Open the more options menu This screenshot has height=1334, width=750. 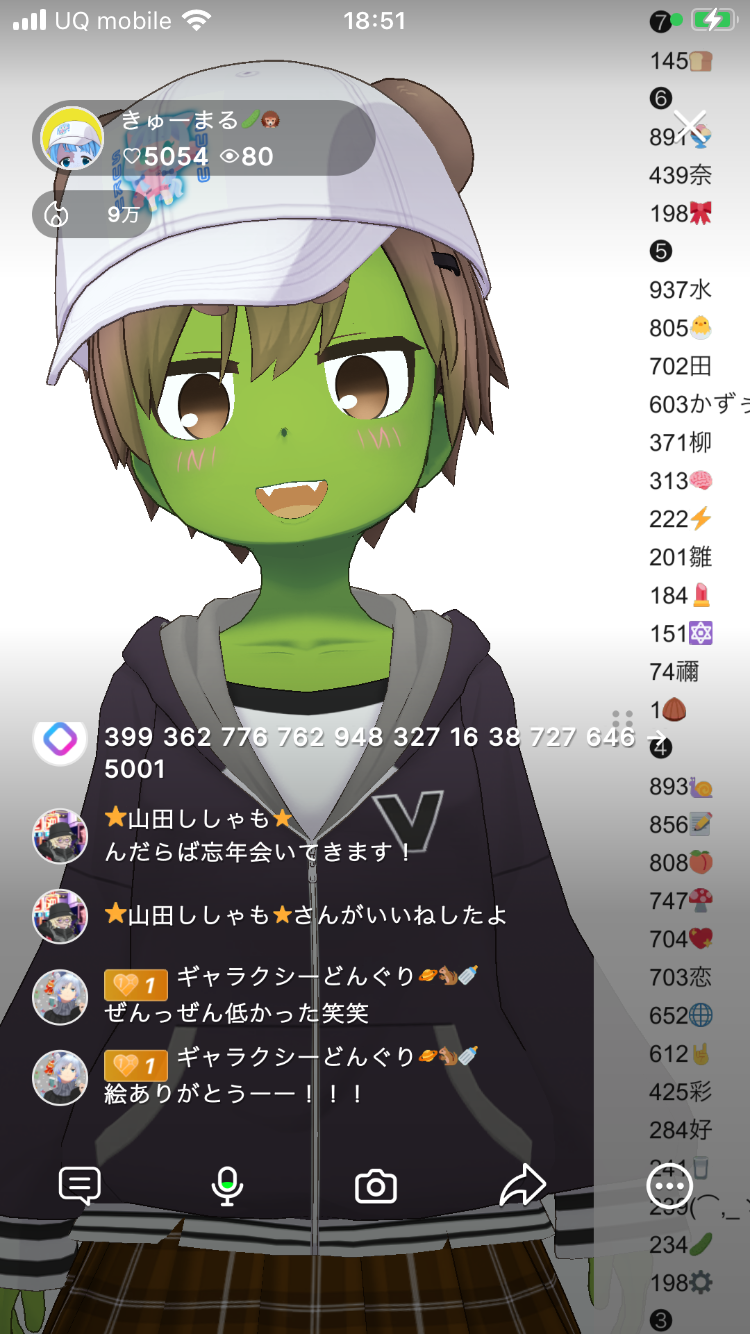[x=669, y=1187]
